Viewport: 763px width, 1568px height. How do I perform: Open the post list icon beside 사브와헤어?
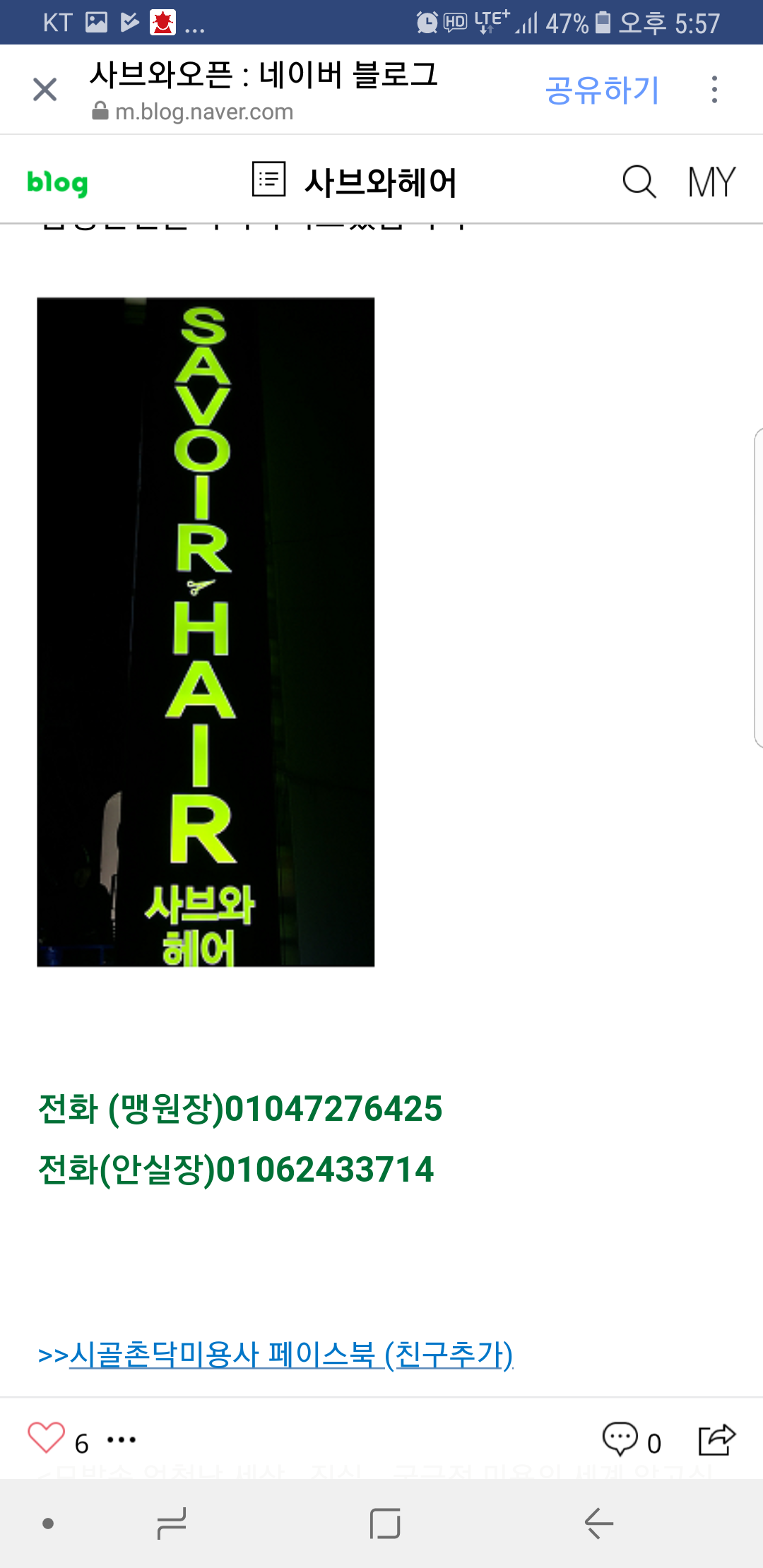(x=269, y=179)
